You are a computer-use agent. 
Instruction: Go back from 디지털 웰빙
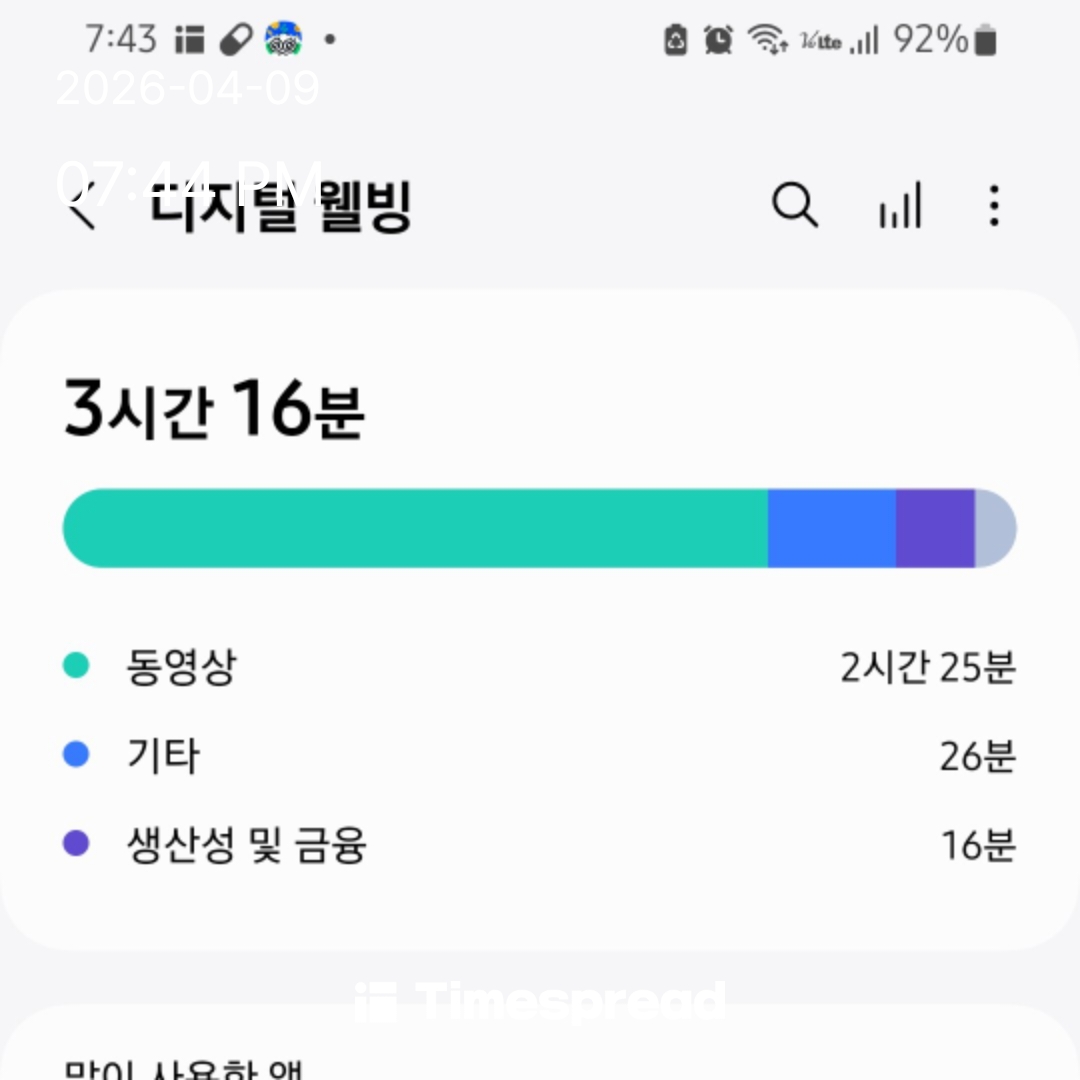pos(82,207)
